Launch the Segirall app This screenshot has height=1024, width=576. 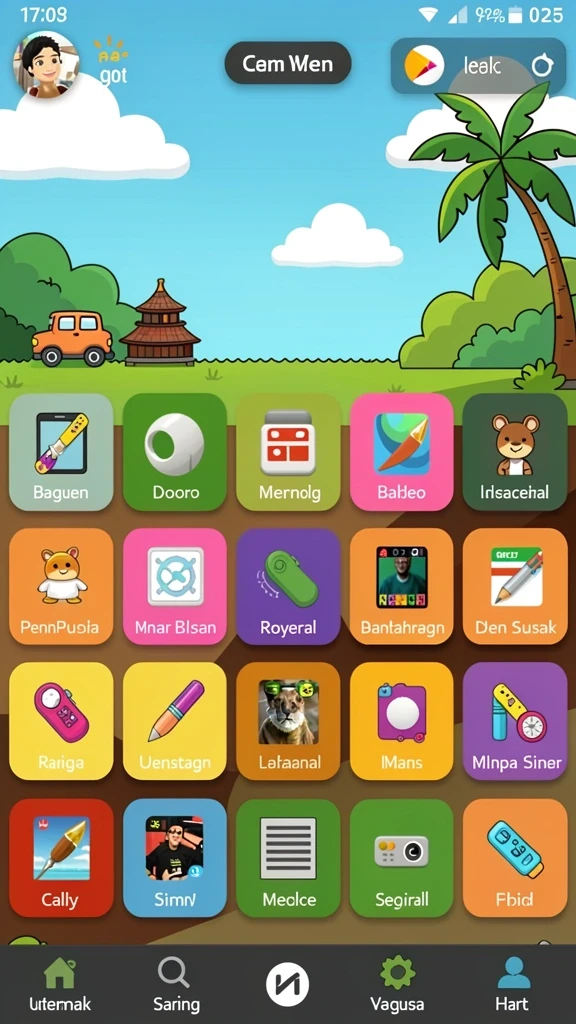402,858
